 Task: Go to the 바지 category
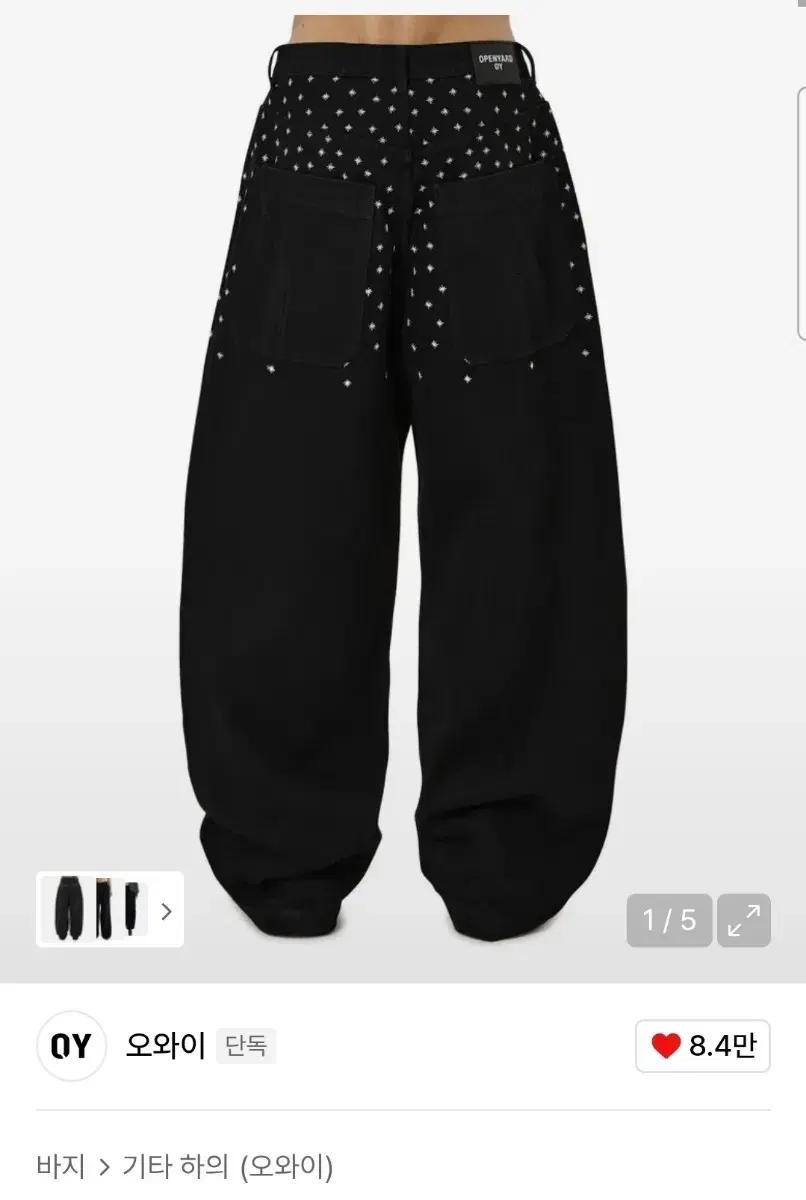click(x=60, y=1166)
